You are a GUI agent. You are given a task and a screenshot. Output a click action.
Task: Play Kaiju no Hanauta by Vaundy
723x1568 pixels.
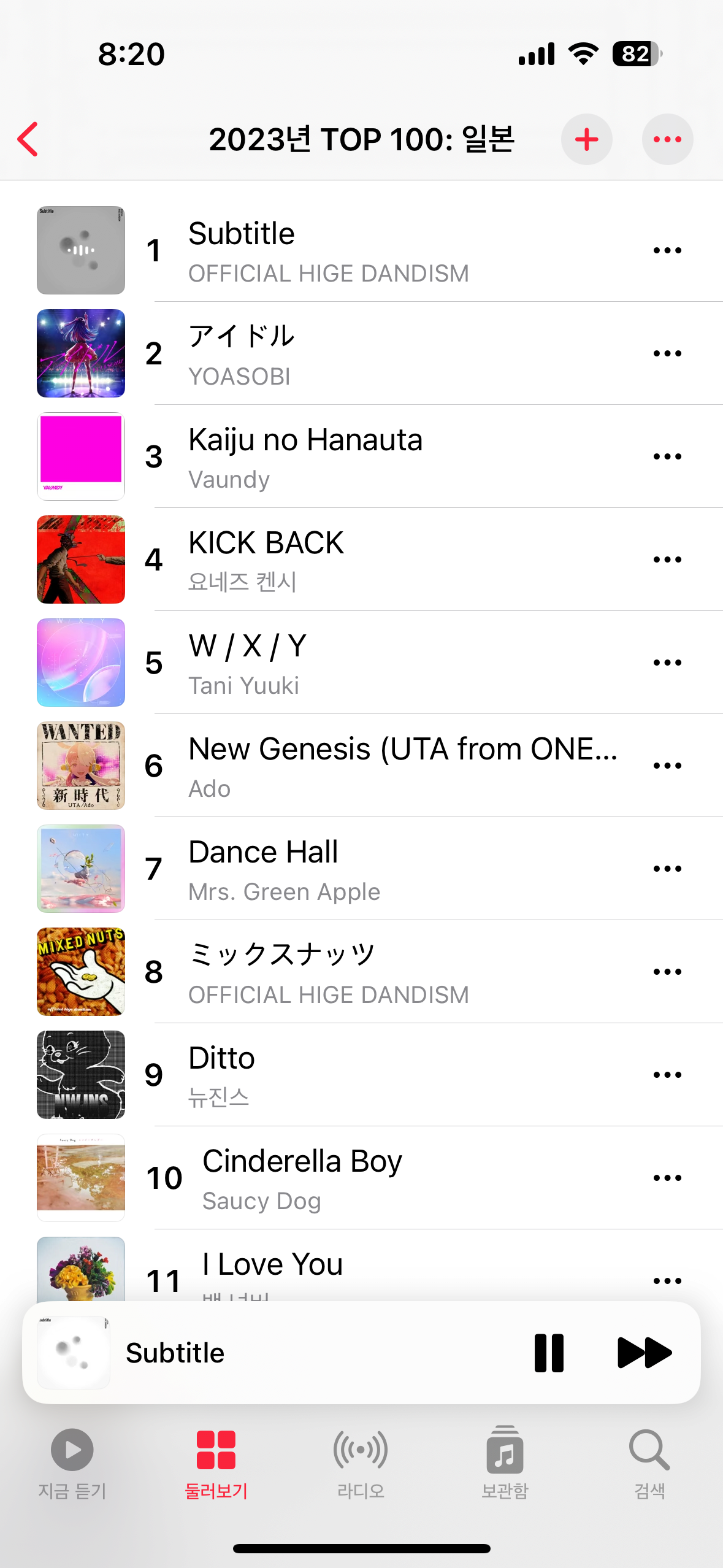368,457
